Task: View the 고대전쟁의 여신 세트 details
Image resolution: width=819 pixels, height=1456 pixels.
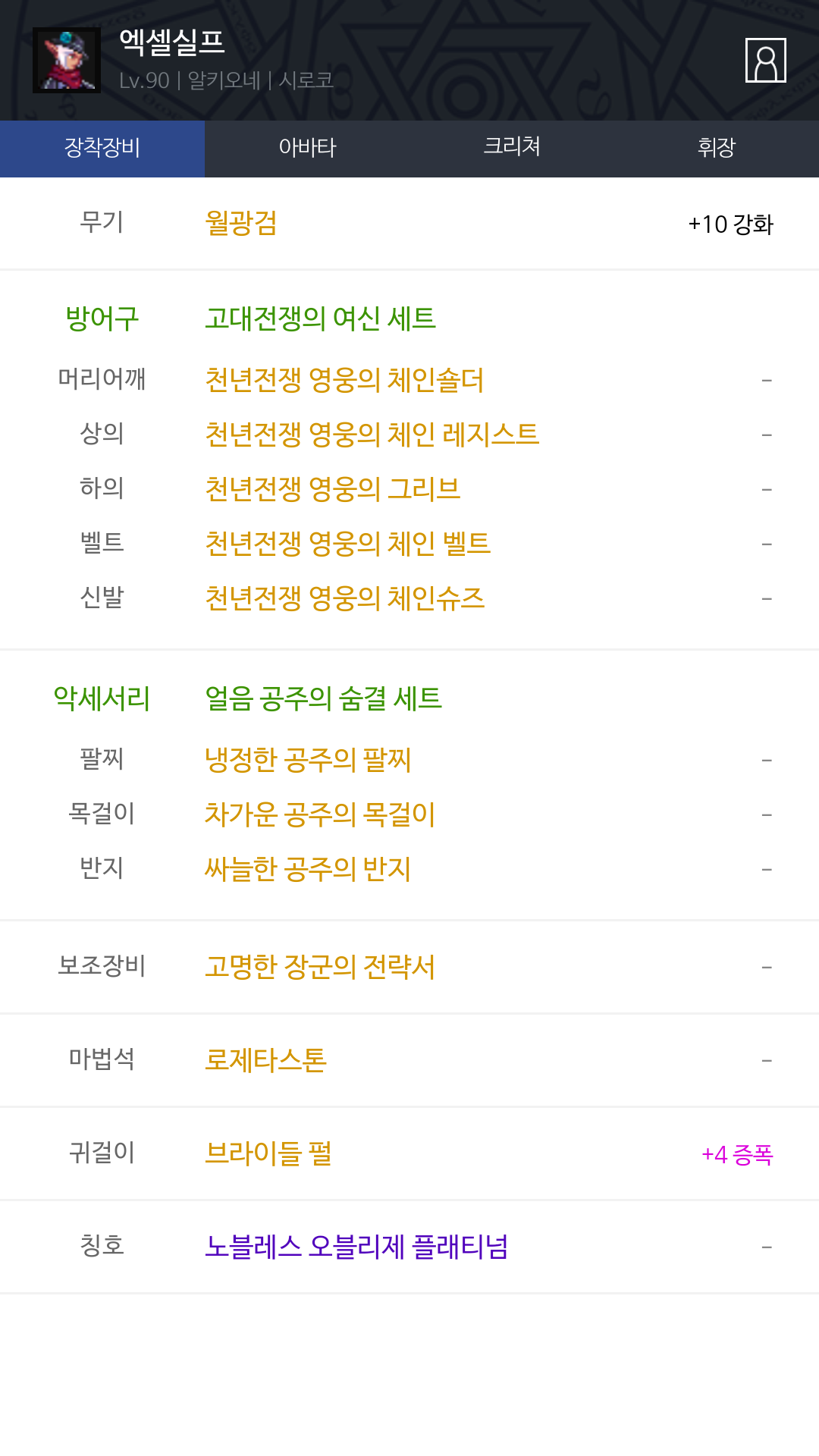Action: (x=320, y=318)
